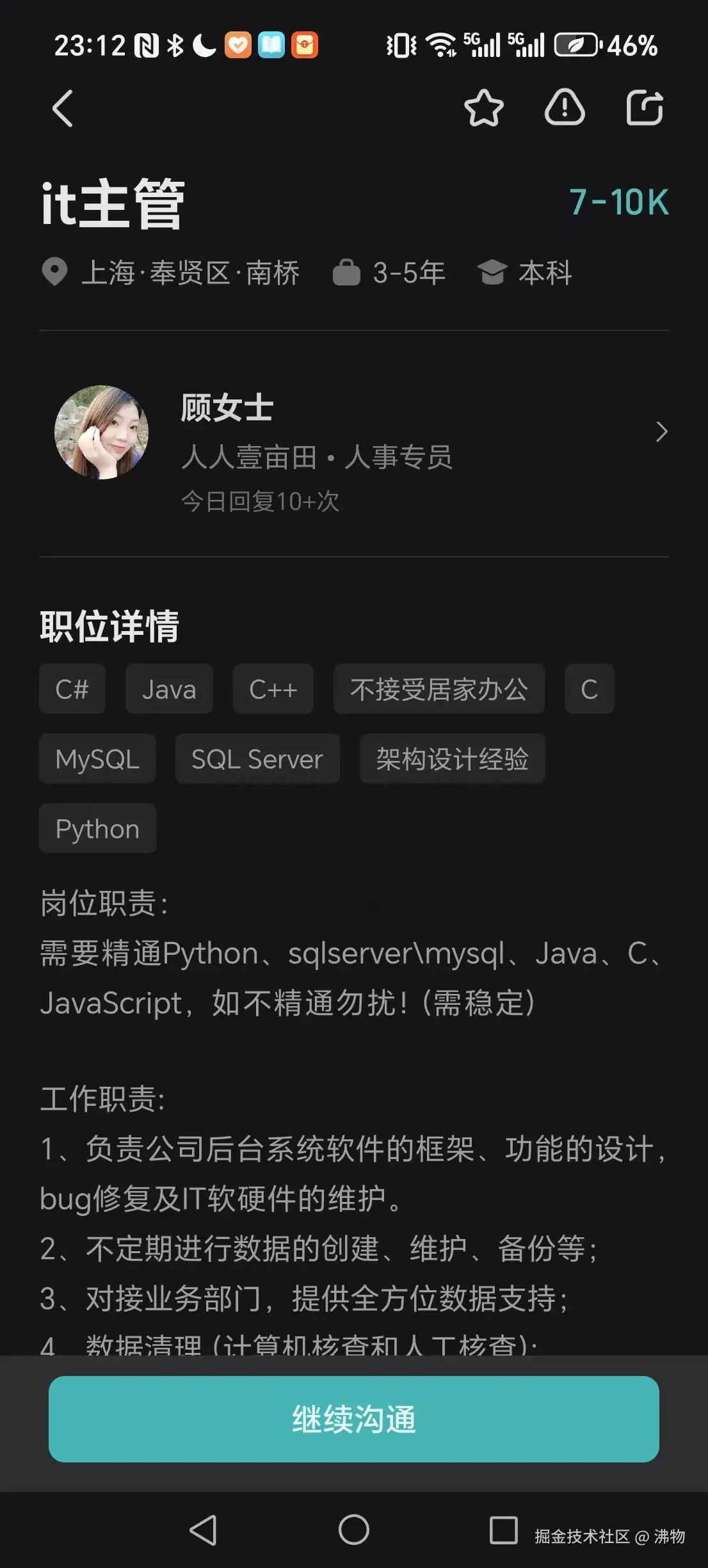Image resolution: width=708 pixels, height=1568 pixels.
Task: Go back using the top-left arrow
Action: coord(62,108)
